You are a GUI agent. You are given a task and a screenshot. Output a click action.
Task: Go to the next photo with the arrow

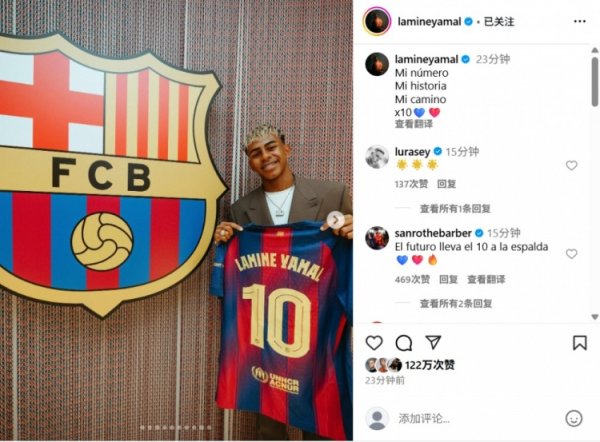pyautogui.click(x=337, y=220)
